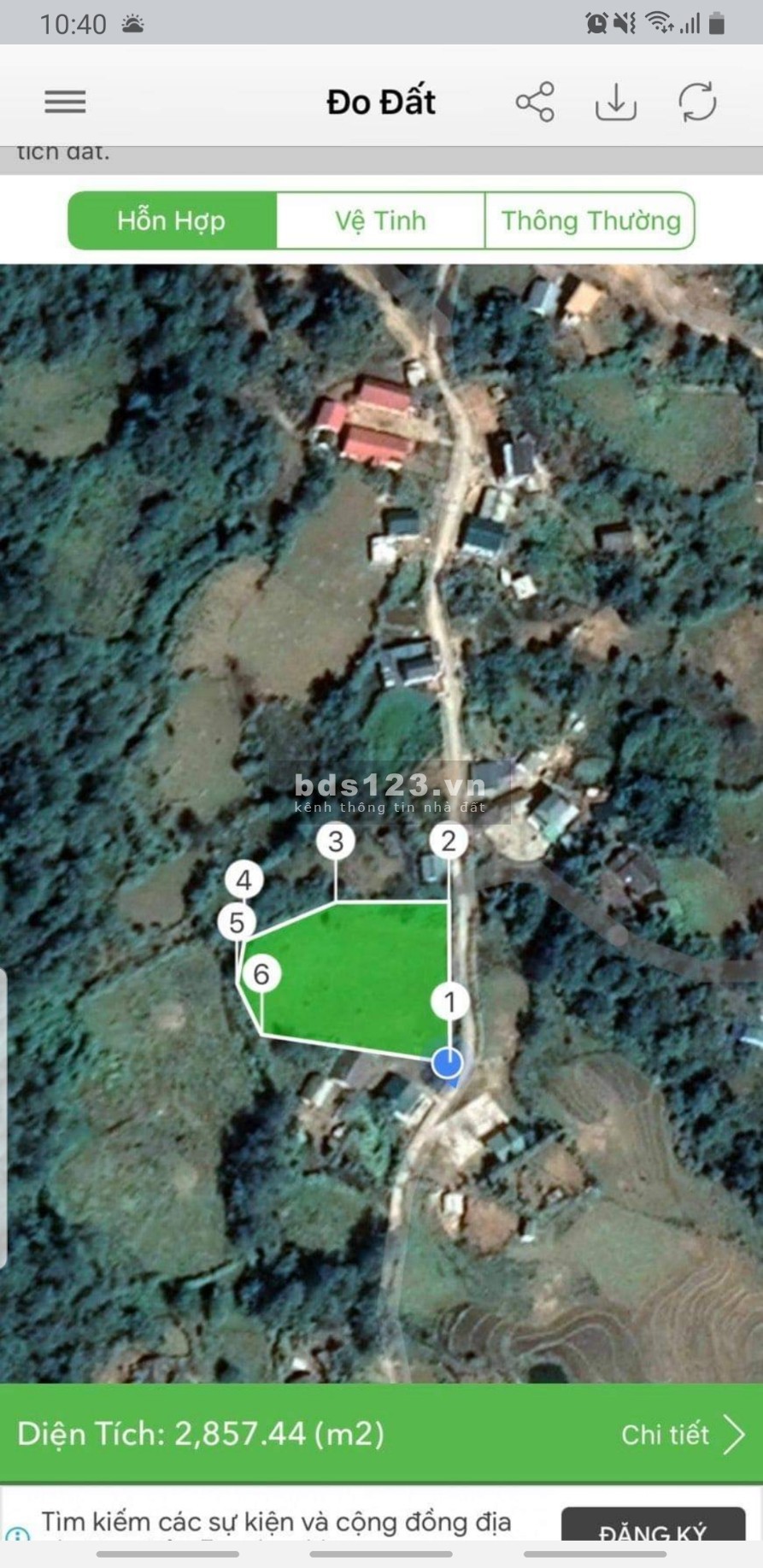Select boundary marker point 3
This screenshot has height=1568, width=763.
[x=336, y=842]
